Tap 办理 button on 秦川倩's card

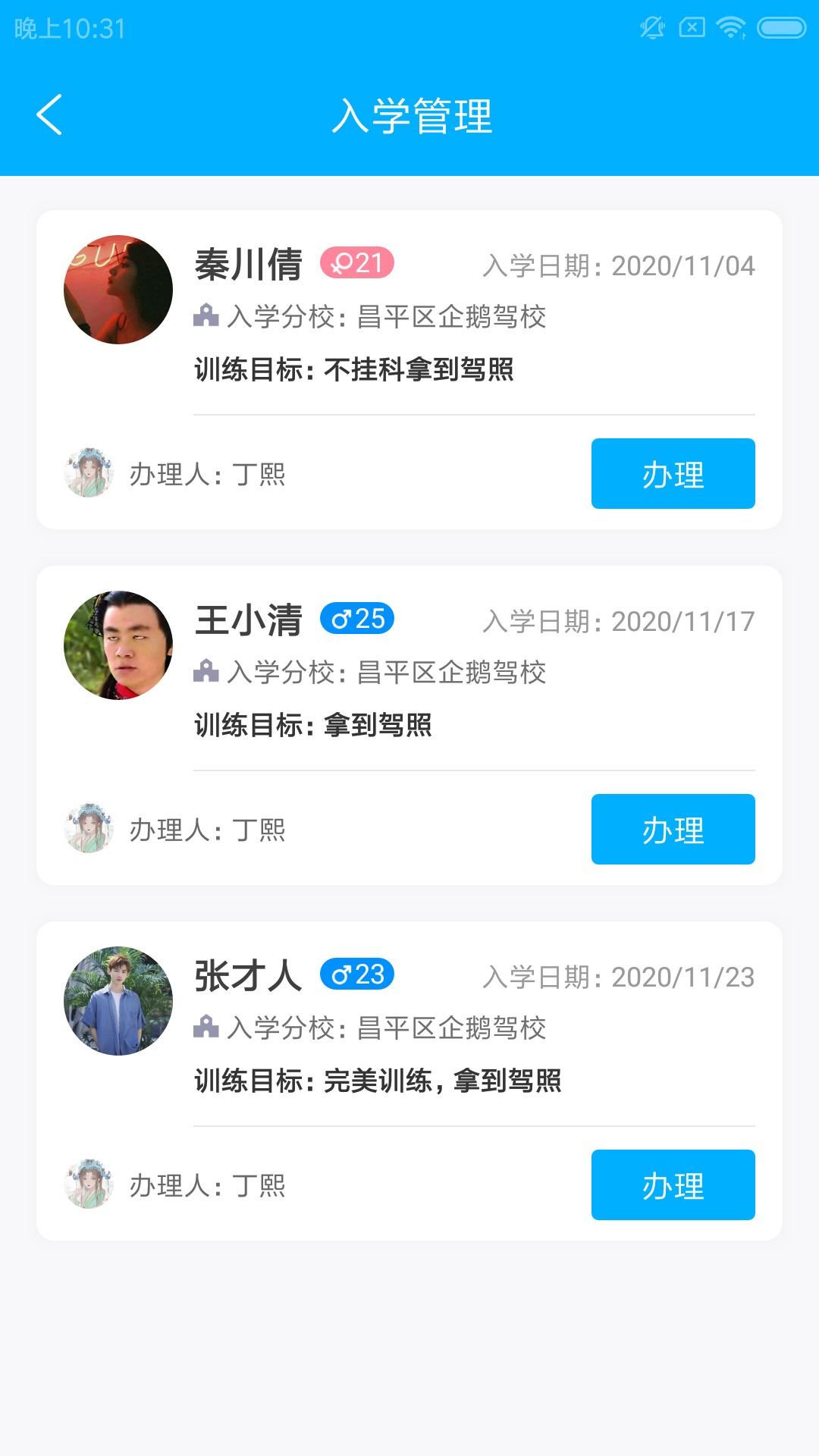(x=673, y=473)
